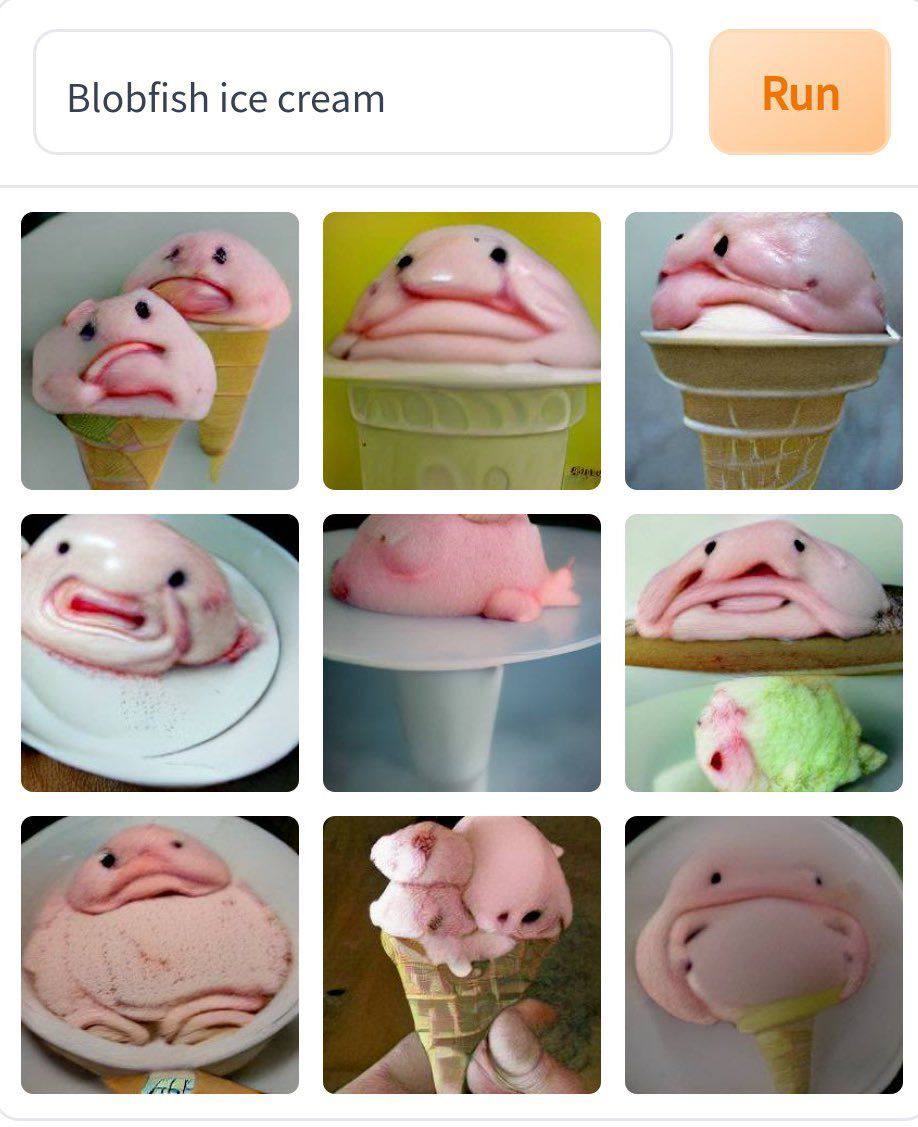View the blobfish ice cream in a bowl
Viewport: 918px width, 1127px height.
[x=160, y=955]
